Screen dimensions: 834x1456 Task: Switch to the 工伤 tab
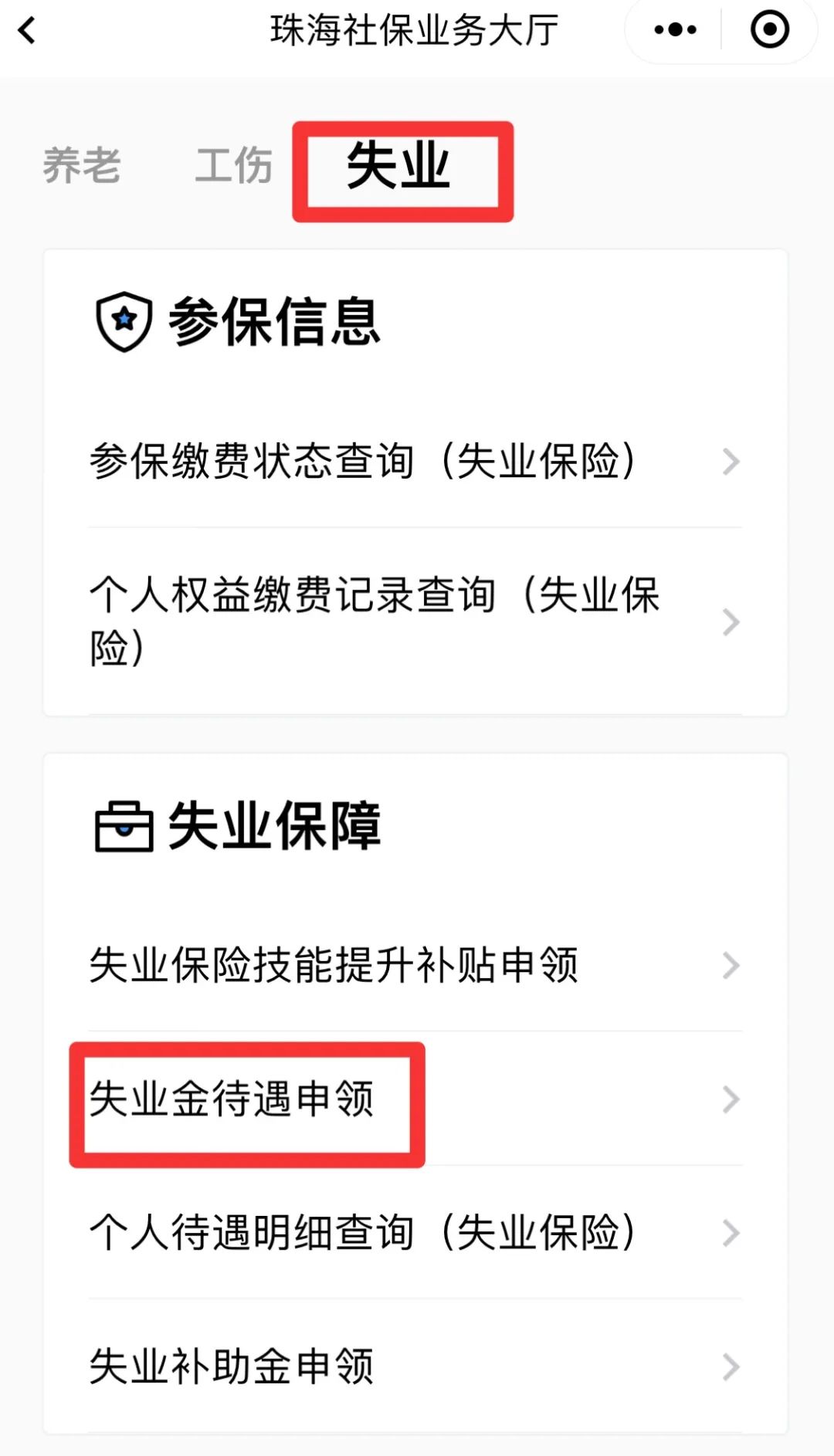pos(233,165)
